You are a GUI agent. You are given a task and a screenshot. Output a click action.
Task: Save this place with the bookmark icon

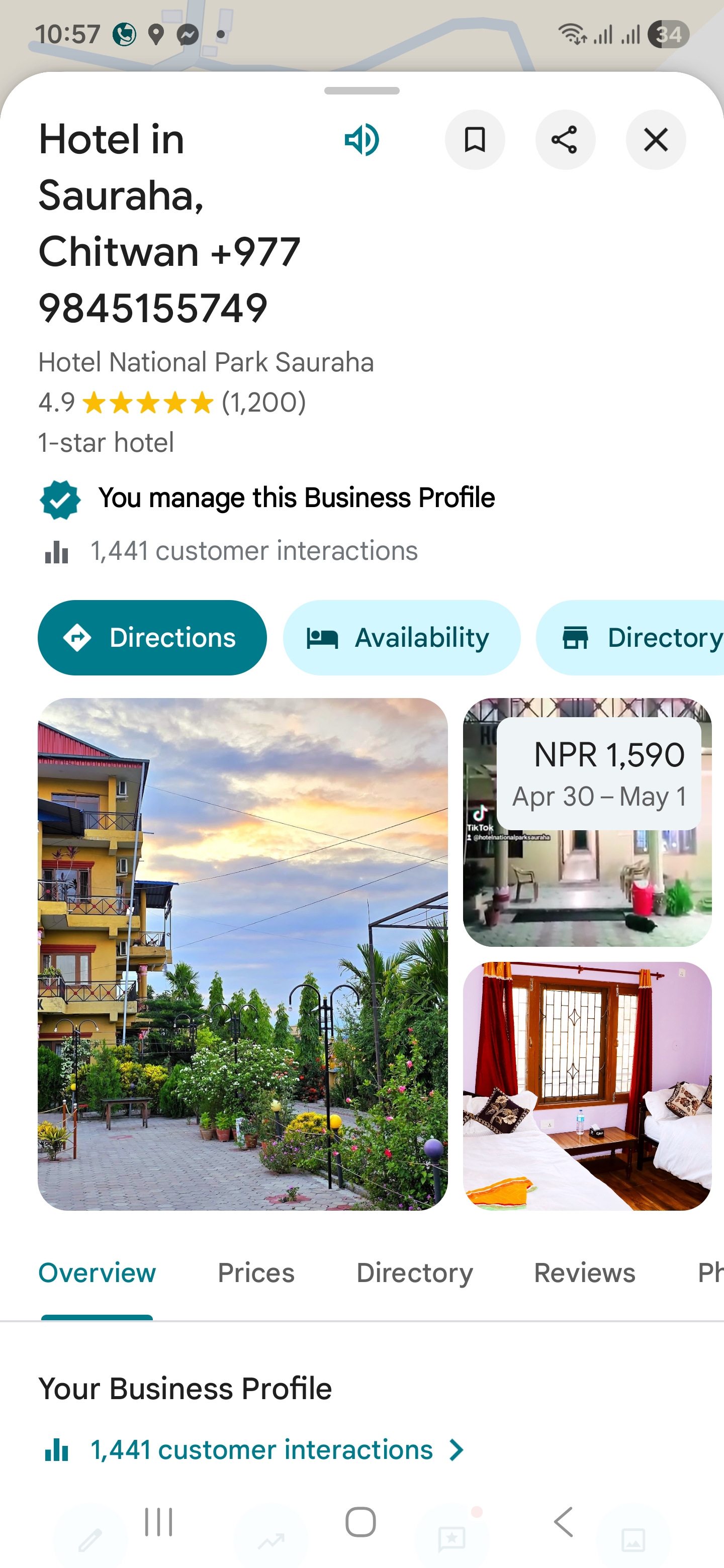[x=475, y=139]
